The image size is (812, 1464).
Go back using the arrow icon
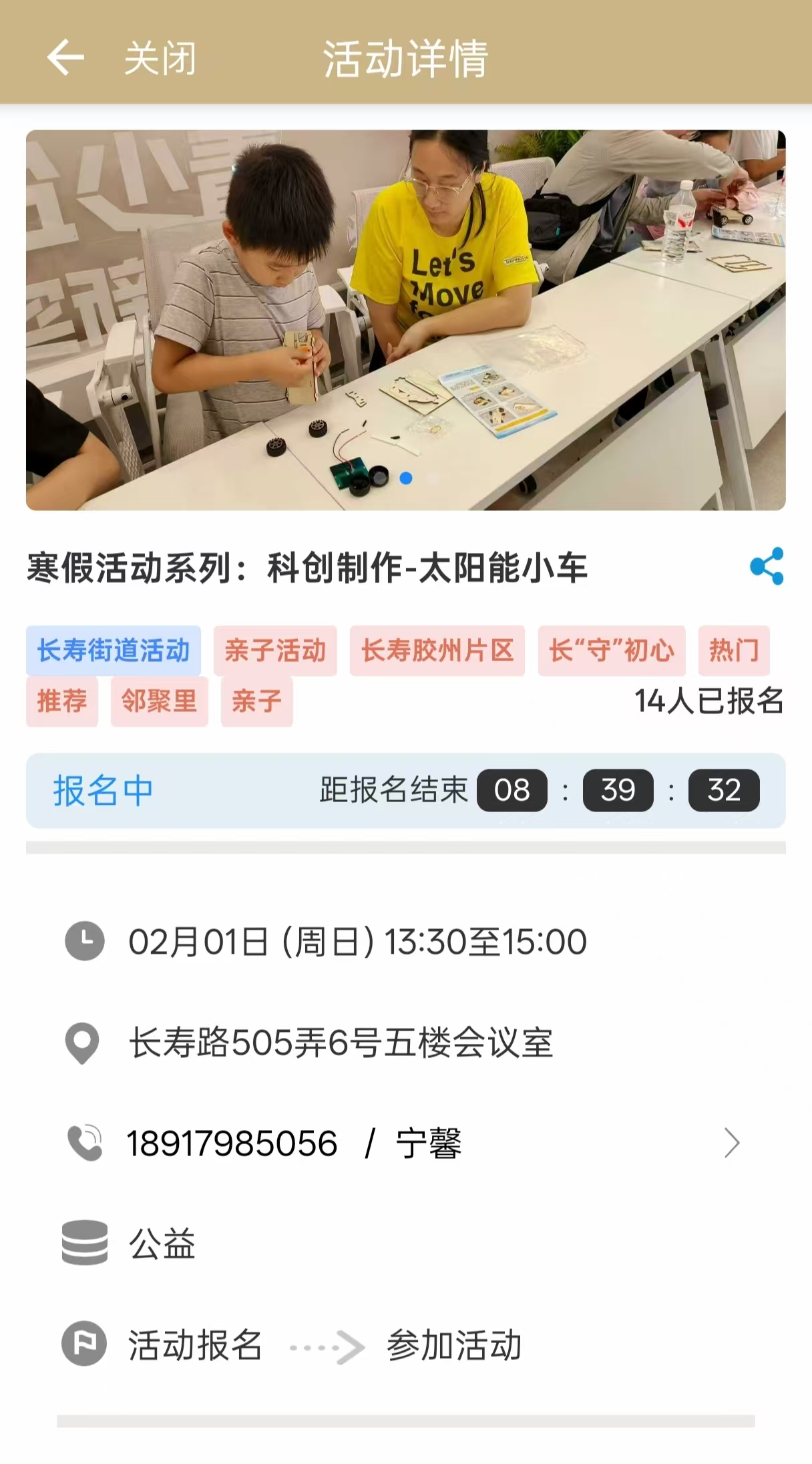point(65,57)
